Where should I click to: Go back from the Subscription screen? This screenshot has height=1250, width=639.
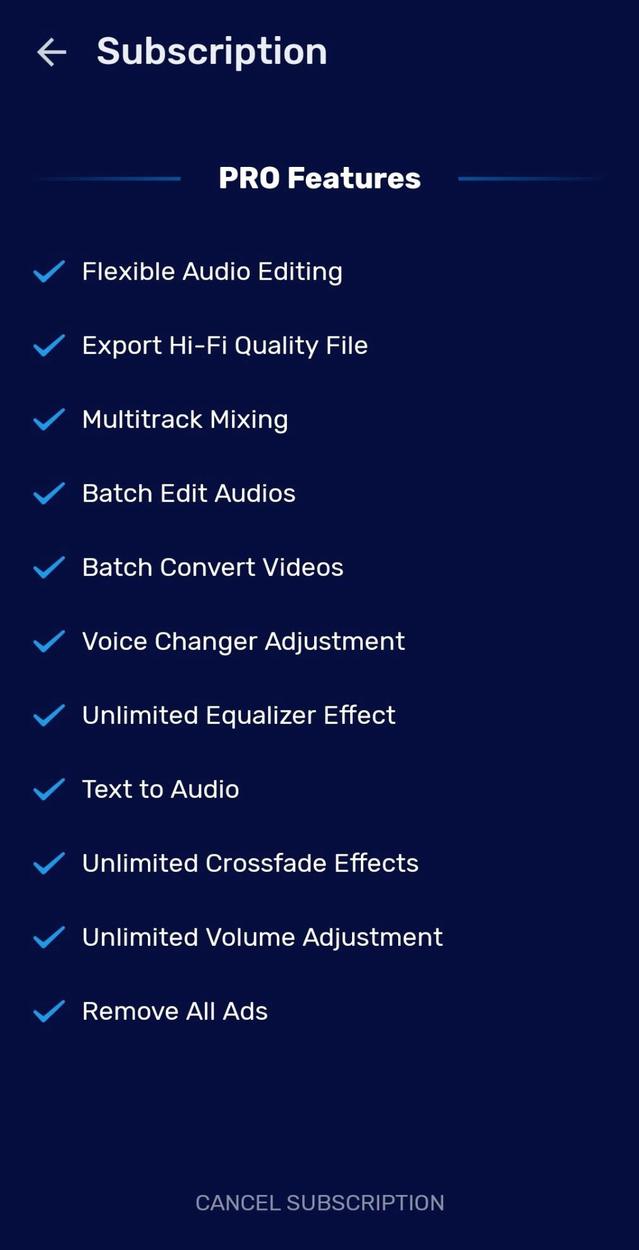(51, 52)
